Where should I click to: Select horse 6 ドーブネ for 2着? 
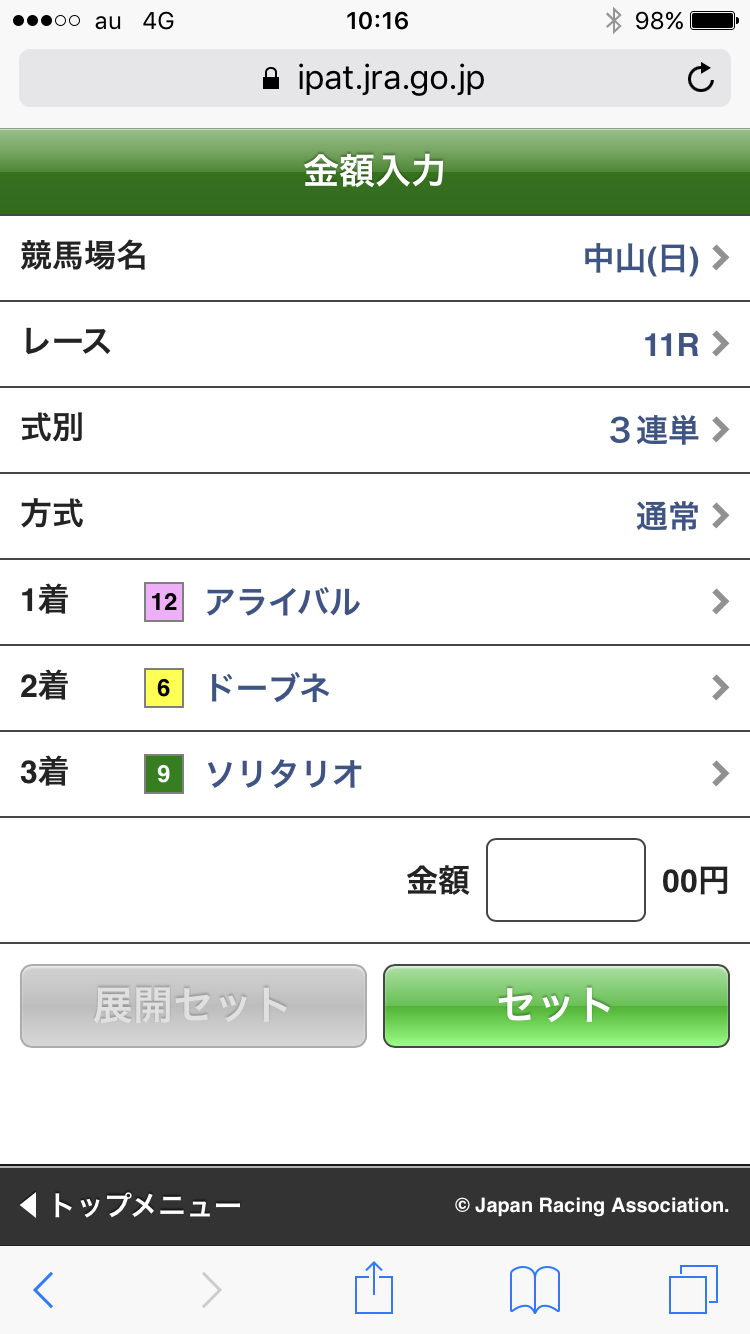(375, 687)
